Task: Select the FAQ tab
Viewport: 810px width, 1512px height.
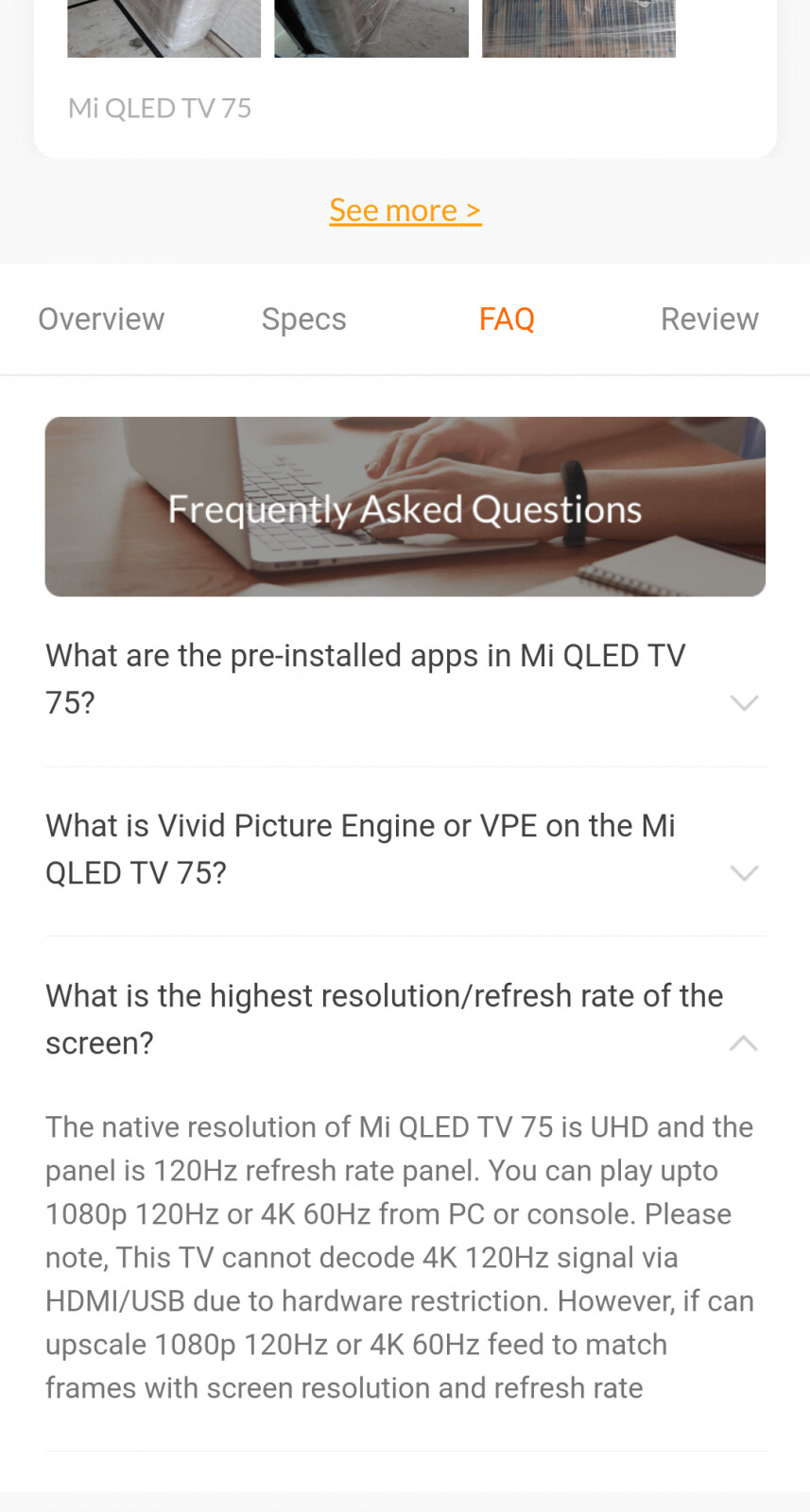Action: click(507, 319)
